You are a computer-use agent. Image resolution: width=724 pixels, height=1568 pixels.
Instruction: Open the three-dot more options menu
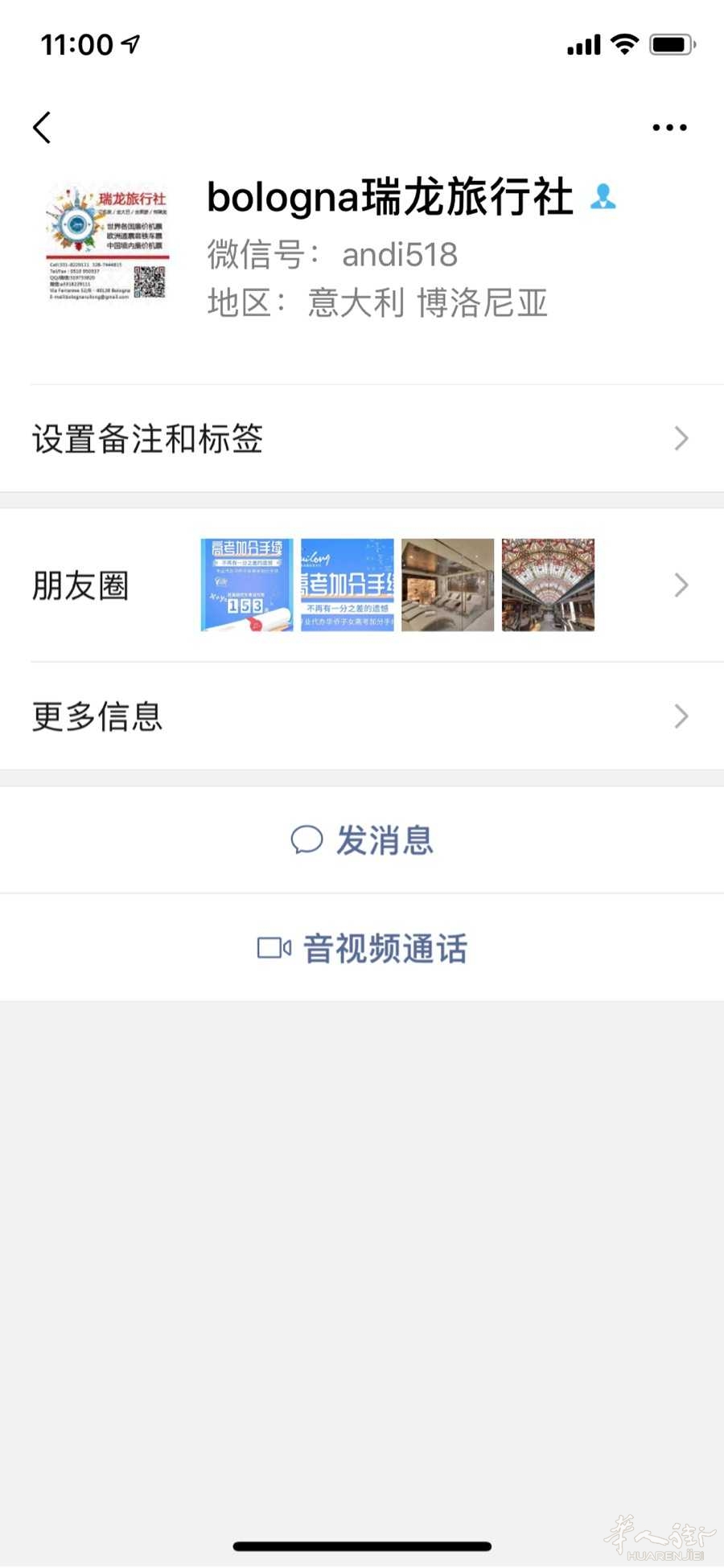click(669, 127)
